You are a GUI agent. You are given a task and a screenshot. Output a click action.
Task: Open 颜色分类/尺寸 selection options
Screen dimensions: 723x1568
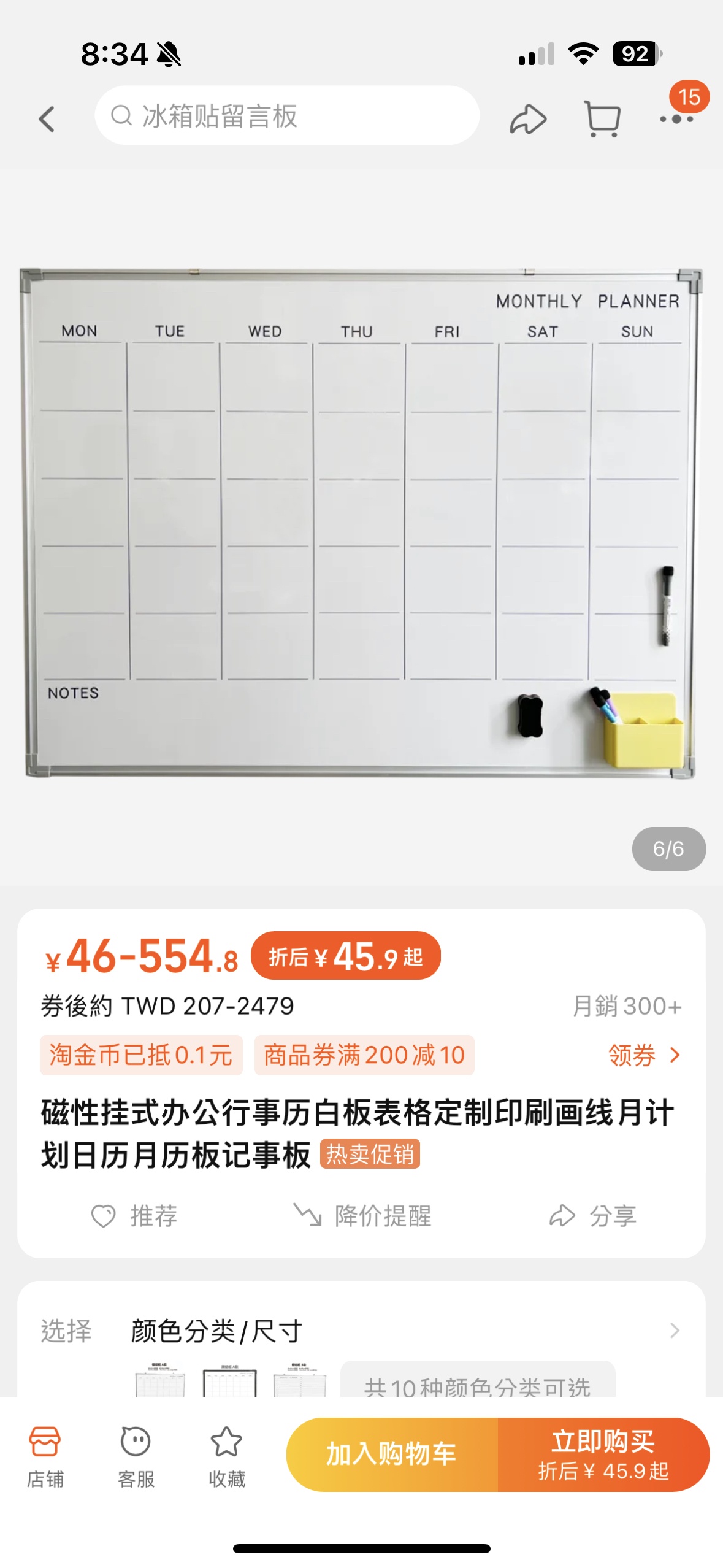click(x=361, y=1331)
